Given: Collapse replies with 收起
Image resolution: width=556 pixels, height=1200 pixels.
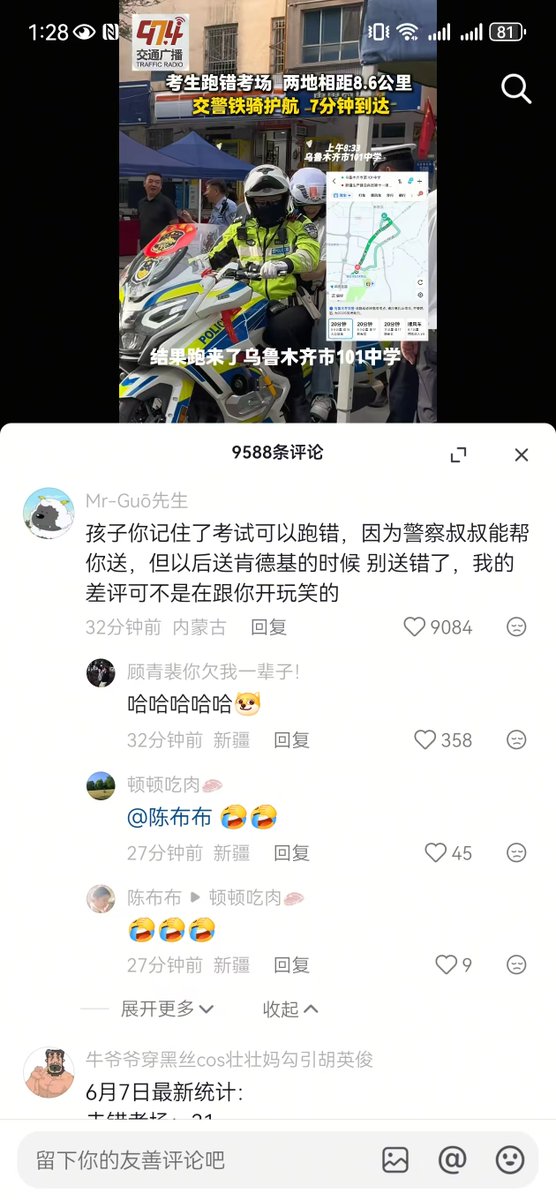Looking at the screenshot, I should pos(291,1009).
